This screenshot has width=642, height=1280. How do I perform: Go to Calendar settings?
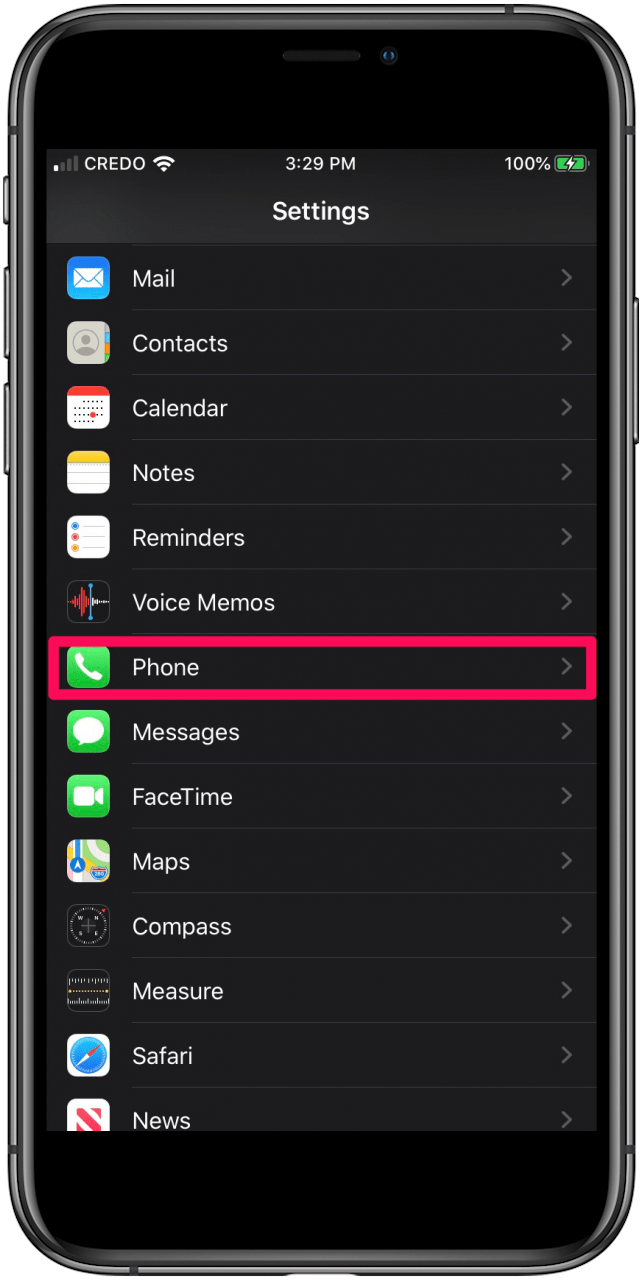321,408
